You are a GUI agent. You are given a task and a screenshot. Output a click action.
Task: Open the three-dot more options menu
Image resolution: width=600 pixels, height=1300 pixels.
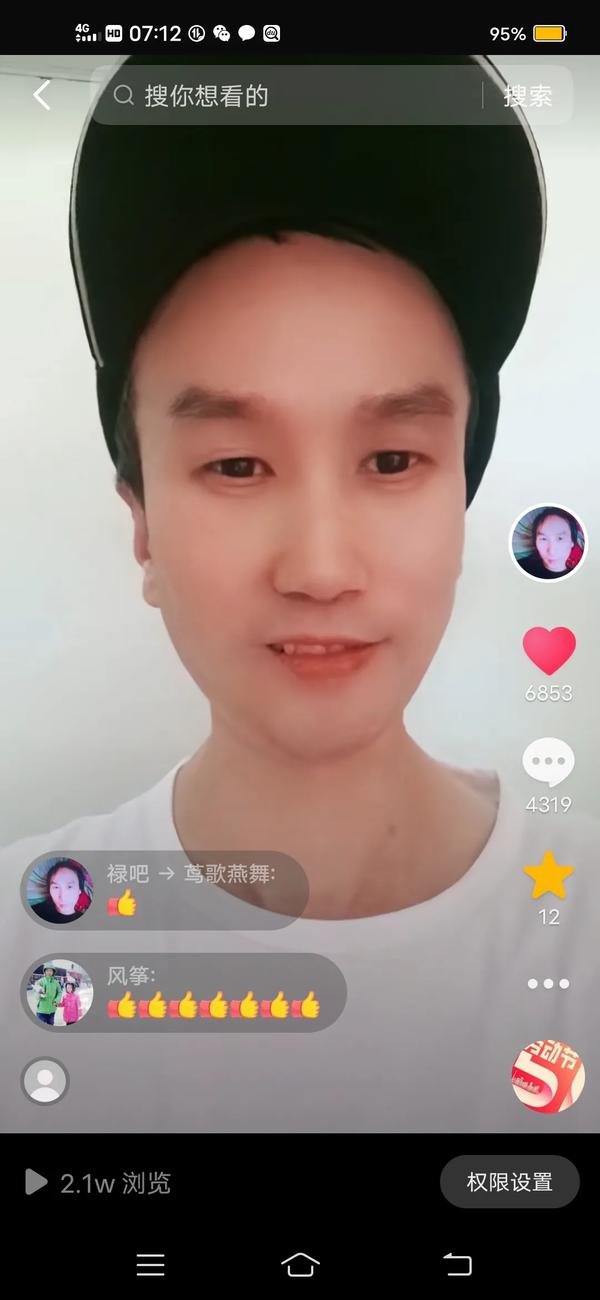tap(548, 984)
